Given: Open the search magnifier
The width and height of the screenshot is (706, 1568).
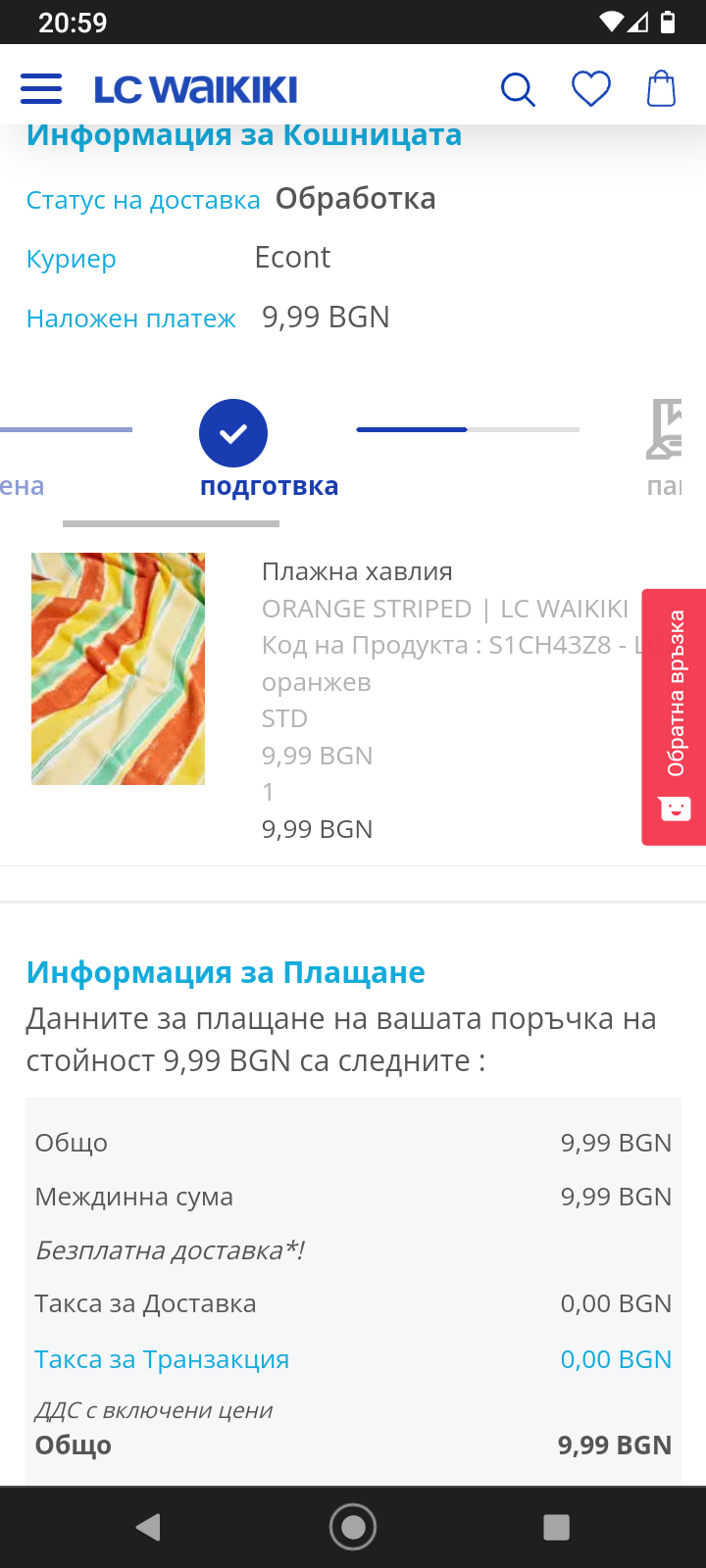Looking at the screenshot, I should [x=518, y=89].
